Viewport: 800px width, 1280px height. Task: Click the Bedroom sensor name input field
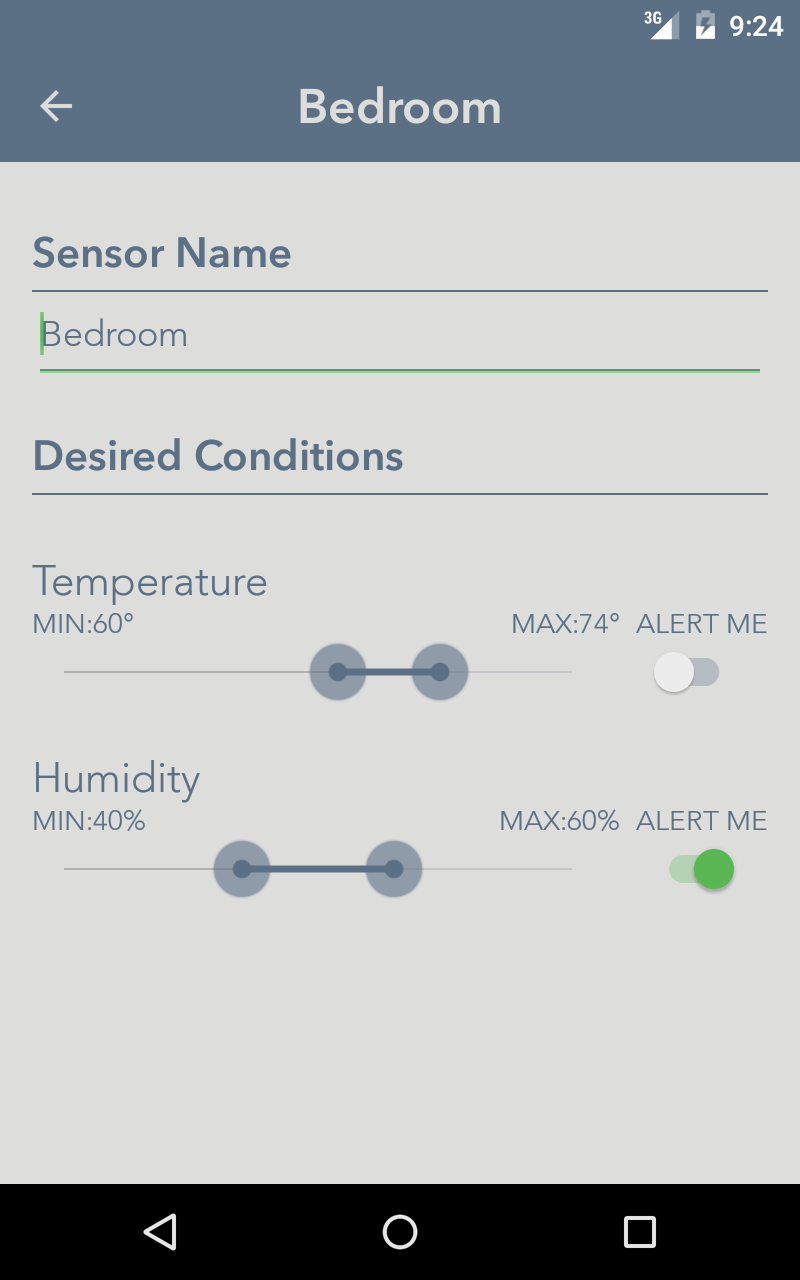click(x=400, y=335)
